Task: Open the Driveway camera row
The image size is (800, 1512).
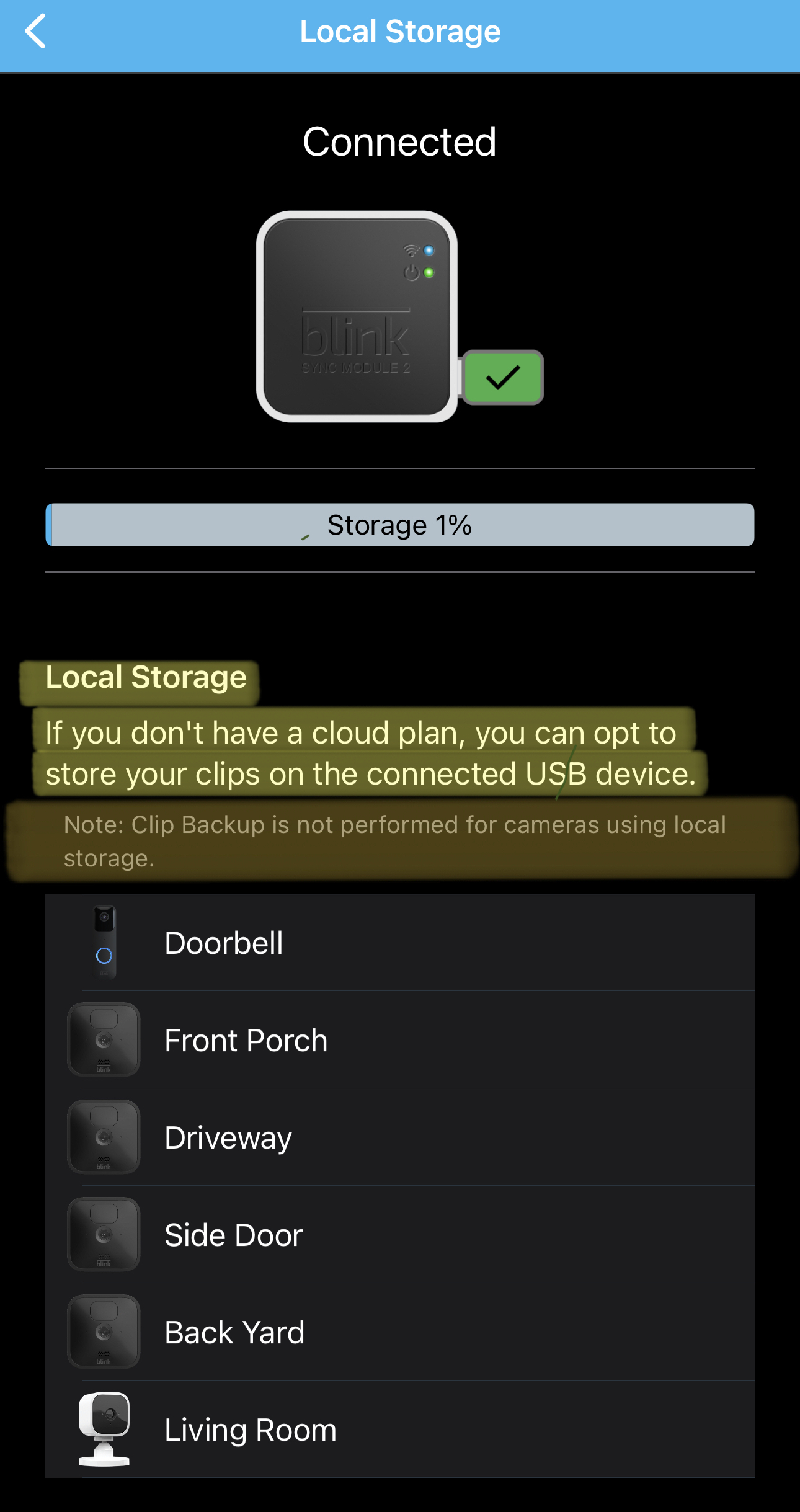Action: (399, 1137)
